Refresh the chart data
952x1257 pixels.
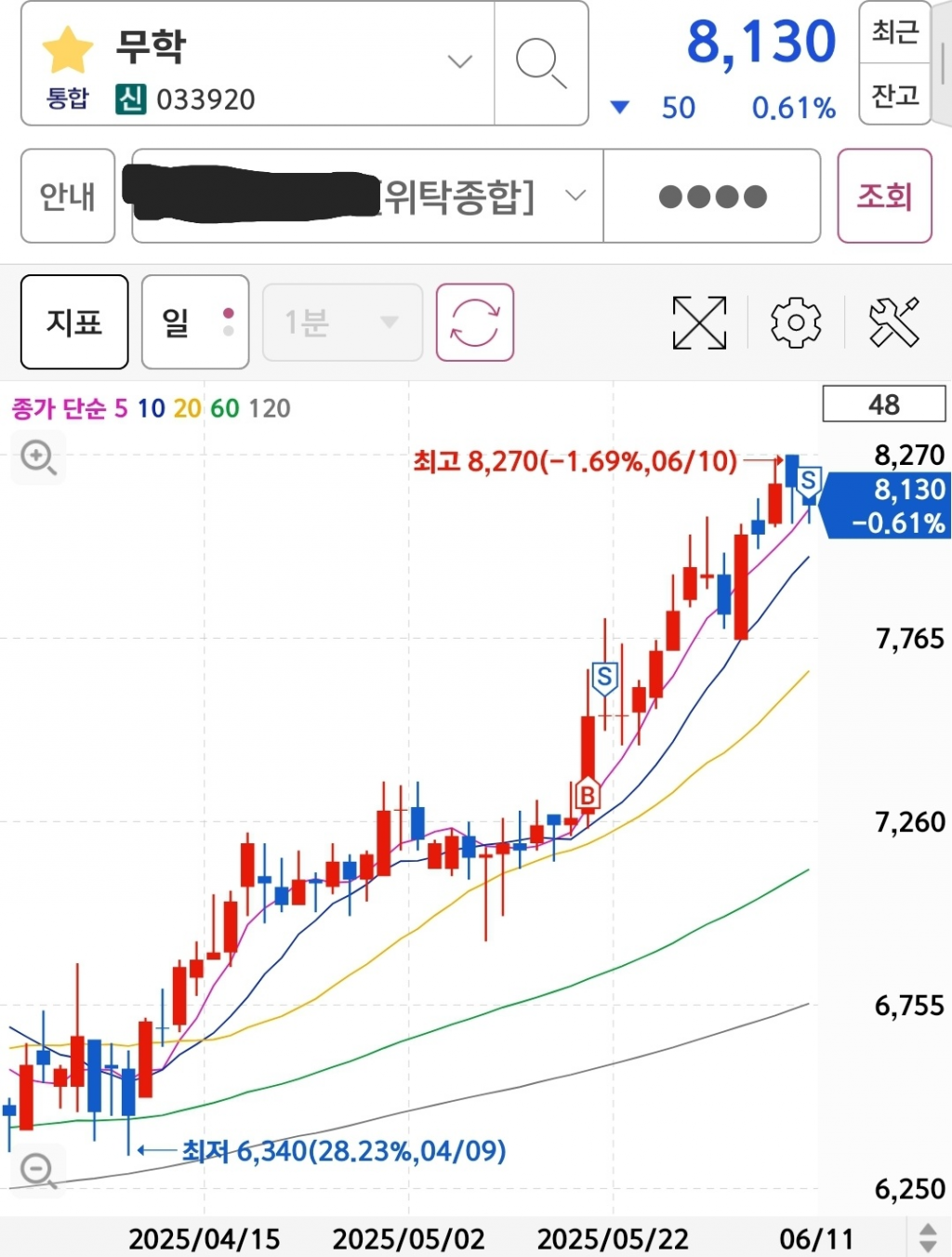coord(474,323)
